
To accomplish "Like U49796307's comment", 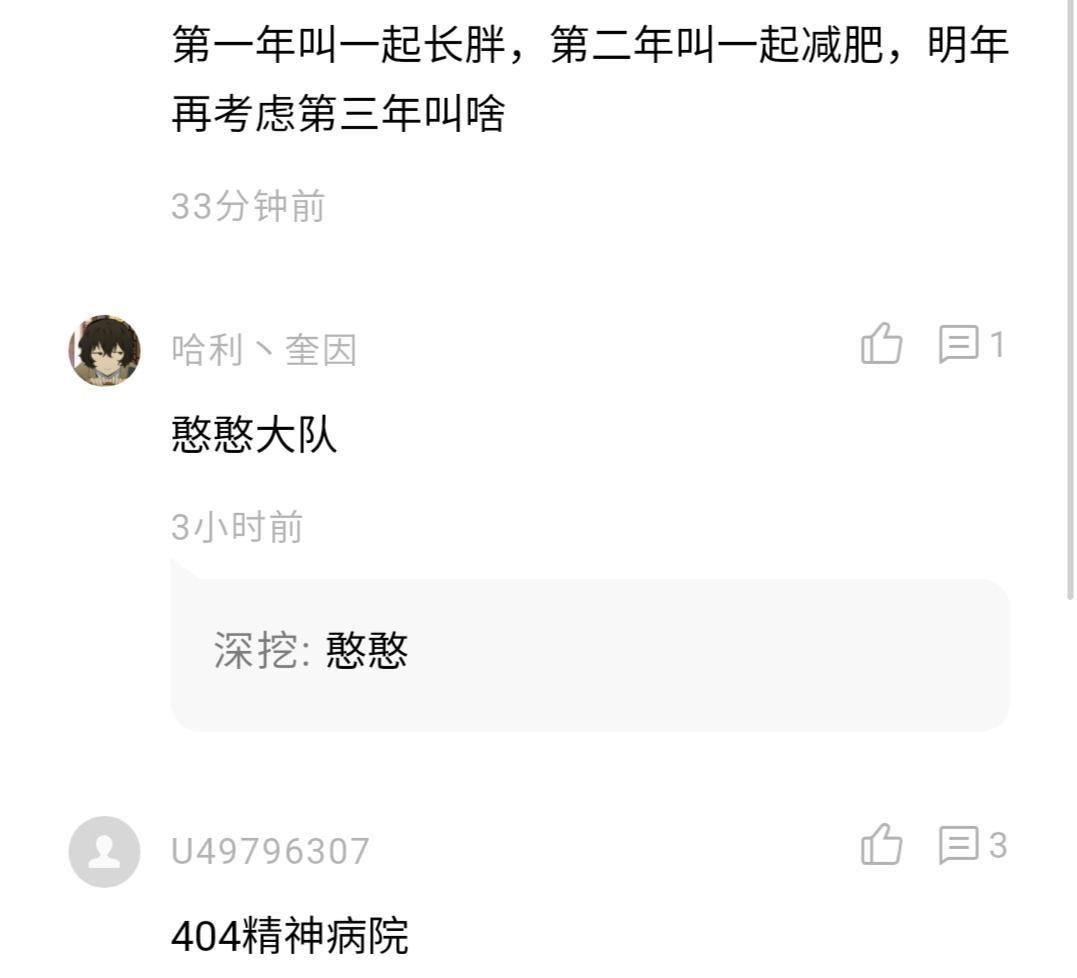I will coord(881,846).
